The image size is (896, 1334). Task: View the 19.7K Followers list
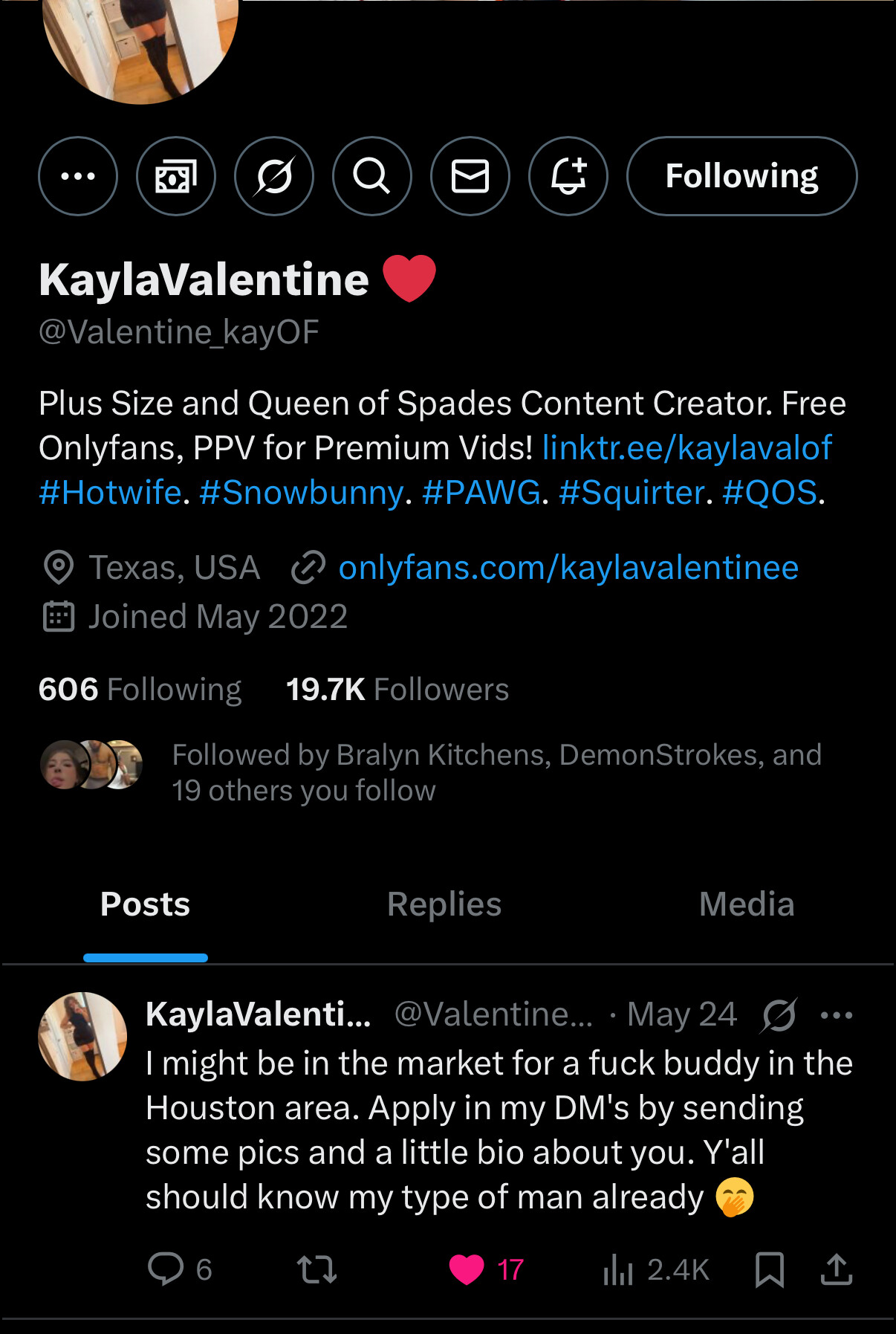(397, 690)
